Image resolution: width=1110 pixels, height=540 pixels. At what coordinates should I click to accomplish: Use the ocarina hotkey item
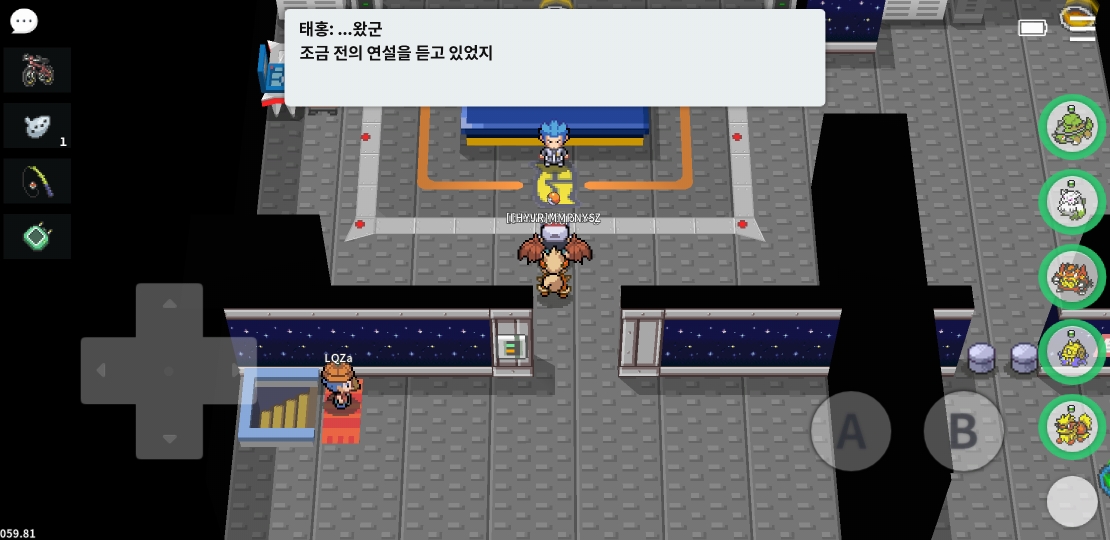click(x=37, y=126)
